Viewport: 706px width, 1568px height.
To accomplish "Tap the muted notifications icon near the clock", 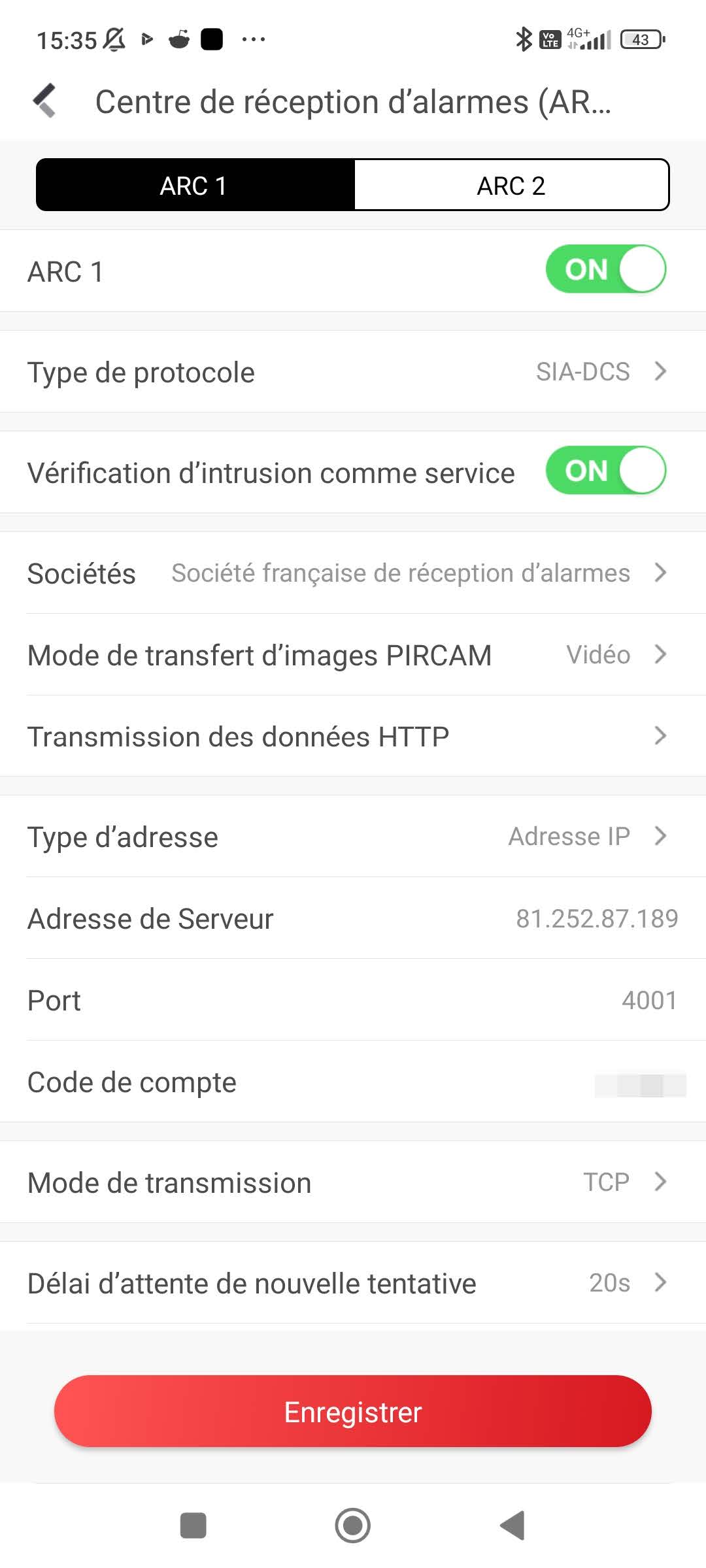I will pos(112,39).
